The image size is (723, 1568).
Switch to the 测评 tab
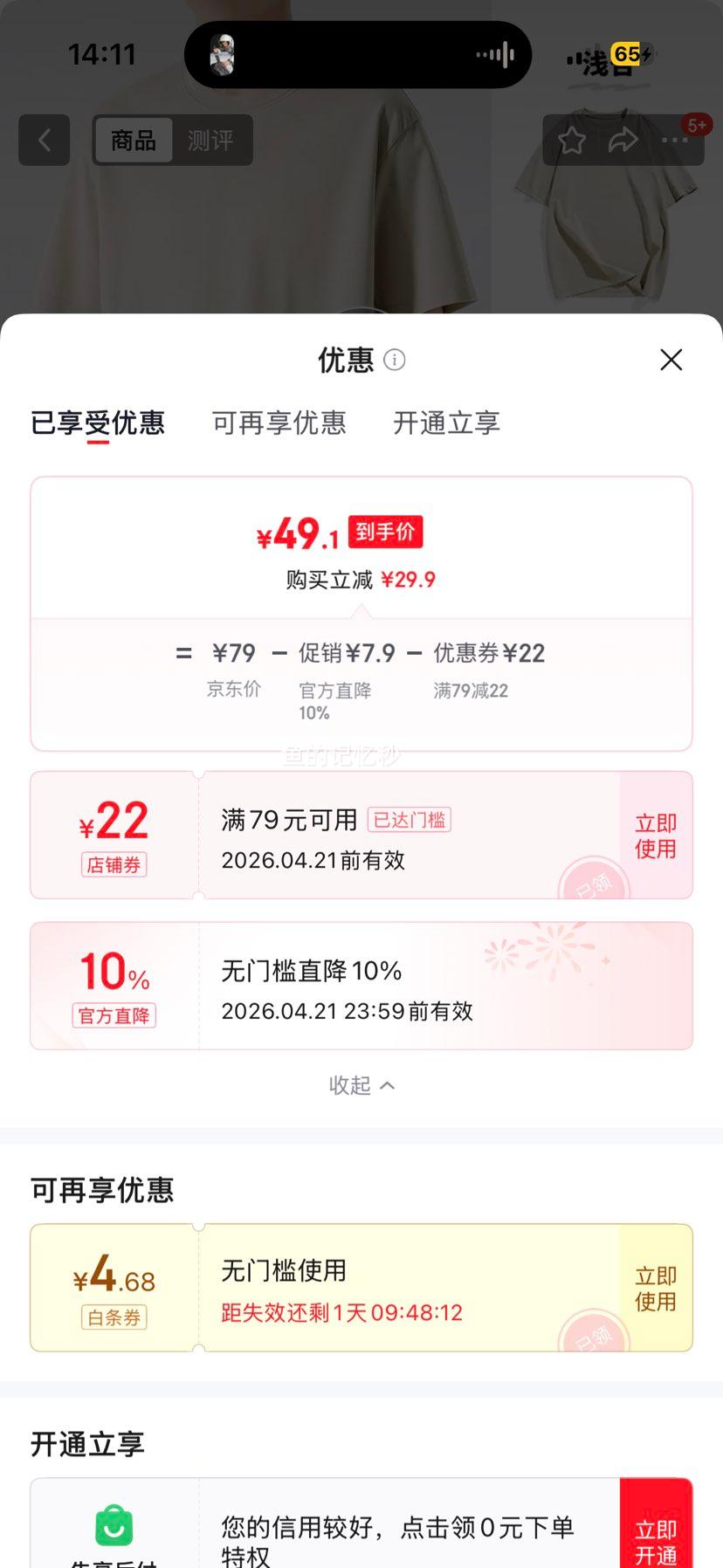coord(211,140)
